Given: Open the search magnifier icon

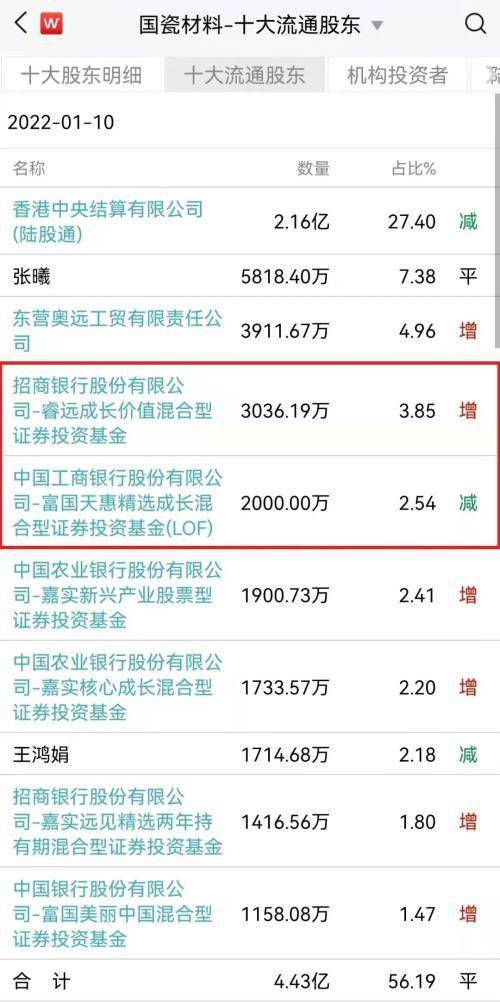Looking at the screenshot, I should [475, 24].
